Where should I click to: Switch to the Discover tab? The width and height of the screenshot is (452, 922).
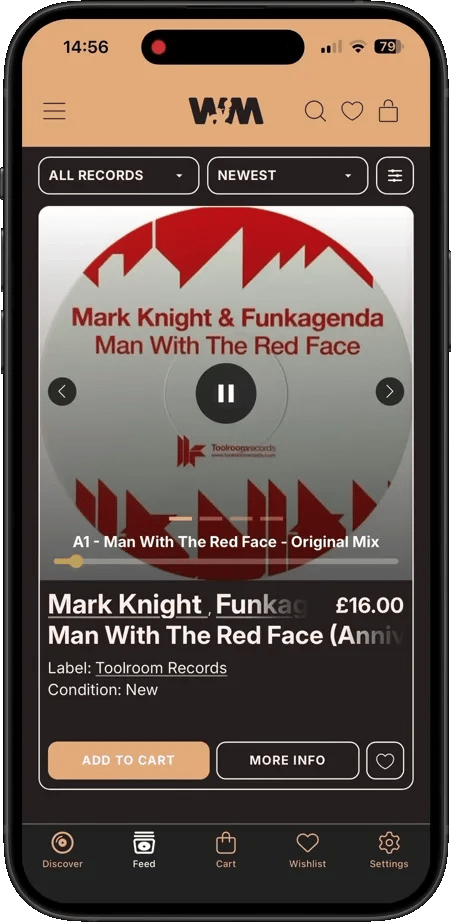(x=62, y=851)
